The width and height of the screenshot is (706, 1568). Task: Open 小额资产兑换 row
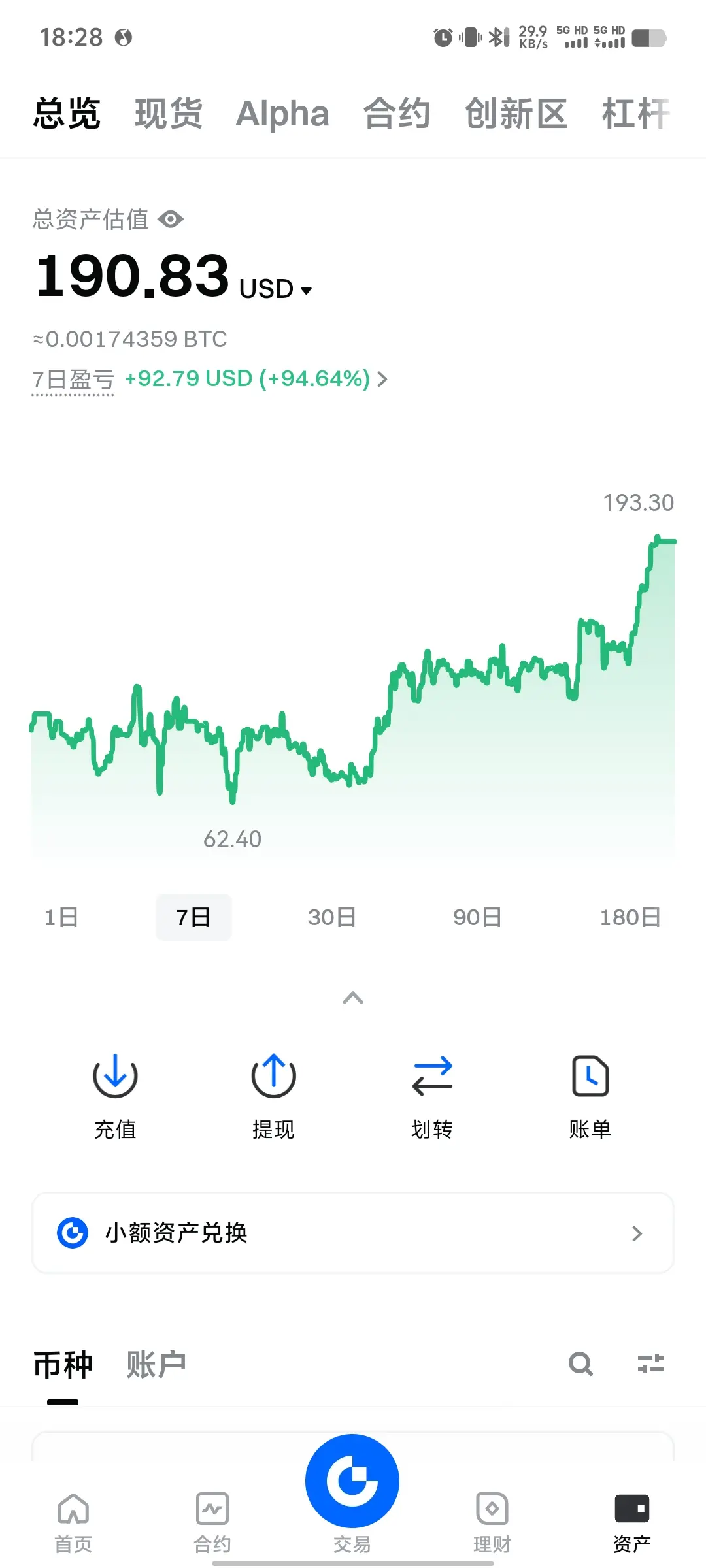coord(353,1233)
